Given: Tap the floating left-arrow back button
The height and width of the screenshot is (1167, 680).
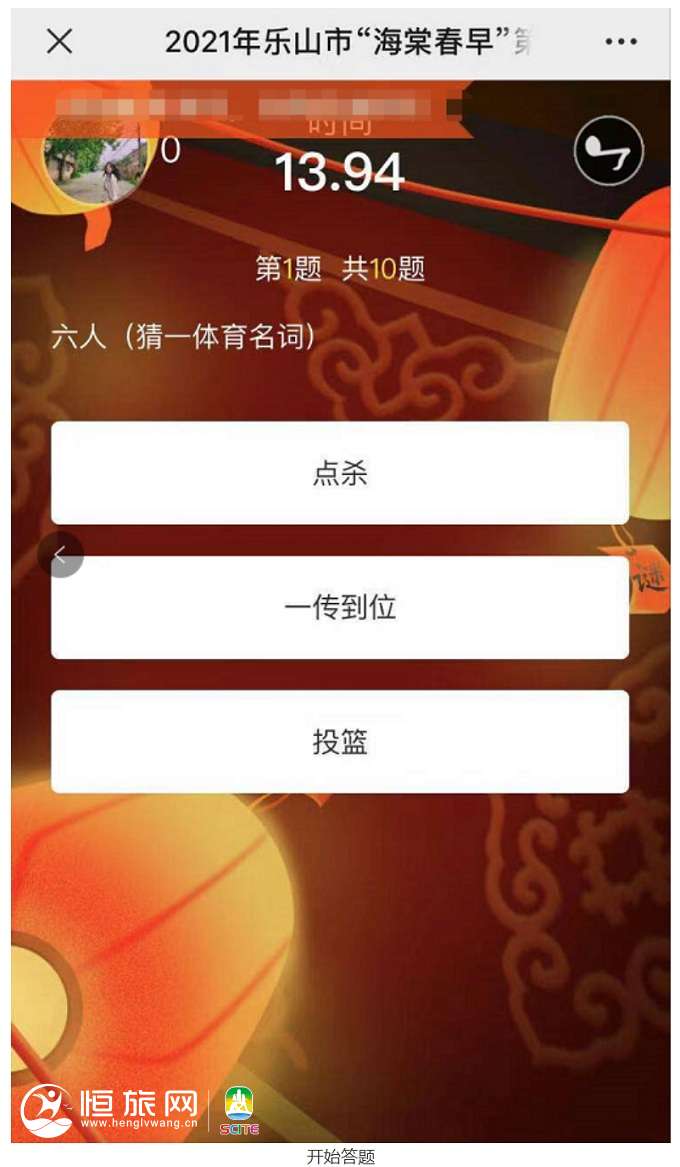Looking at the screenshot, I should click(x=60, y=555).
